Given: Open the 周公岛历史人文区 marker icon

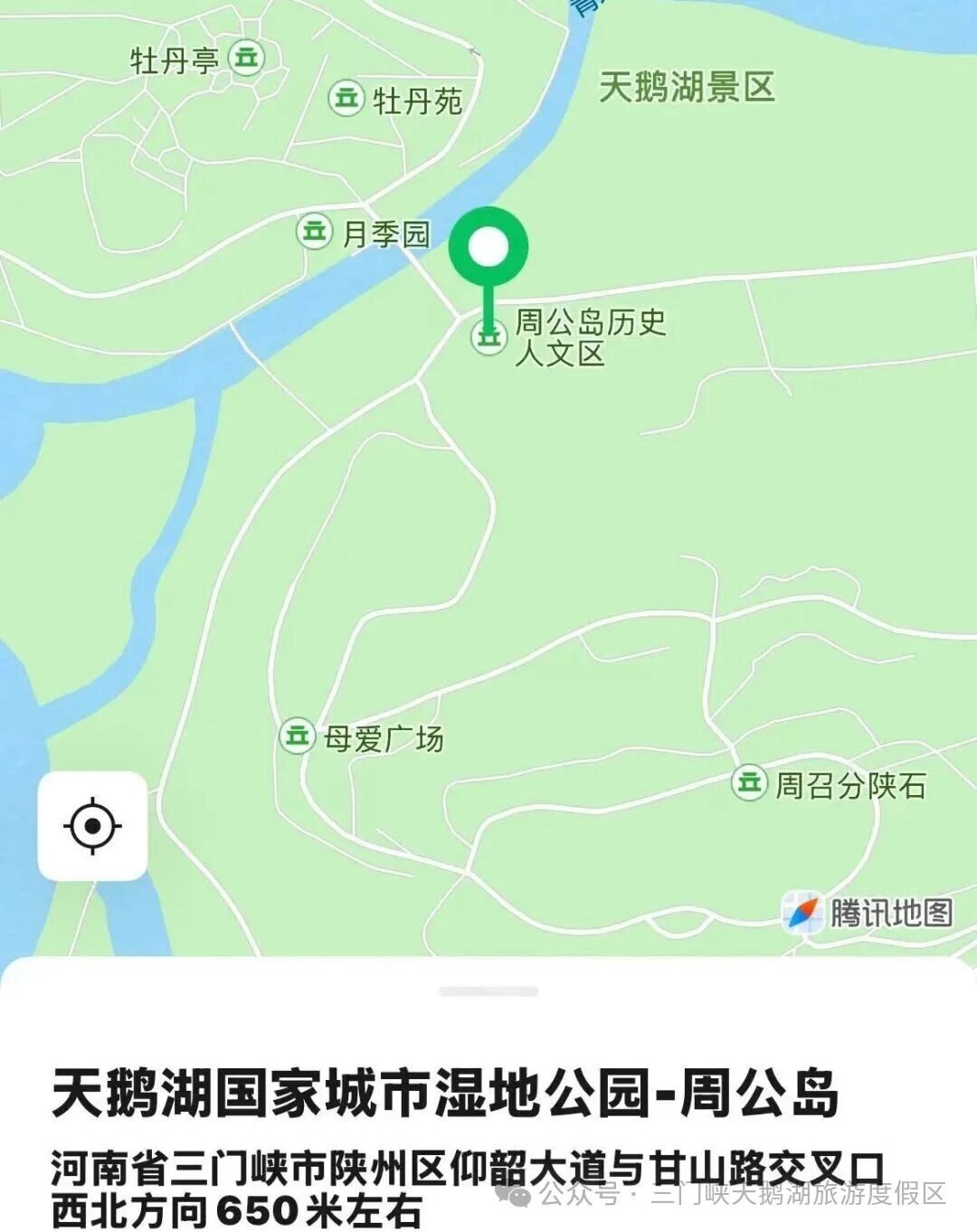Looking at the screenshot, I should tap(488, 336).
